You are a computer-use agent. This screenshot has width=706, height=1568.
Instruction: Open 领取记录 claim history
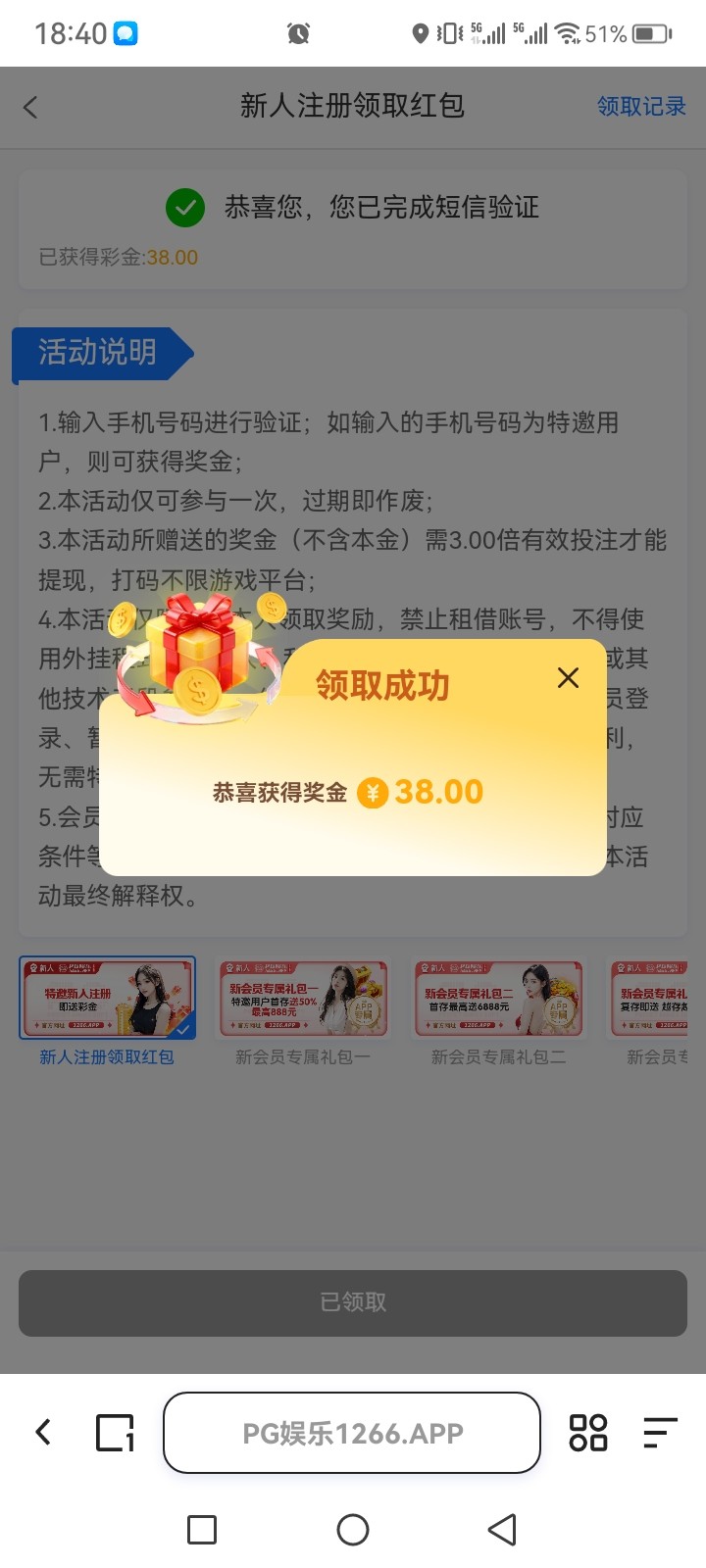[x=641, y=106]
